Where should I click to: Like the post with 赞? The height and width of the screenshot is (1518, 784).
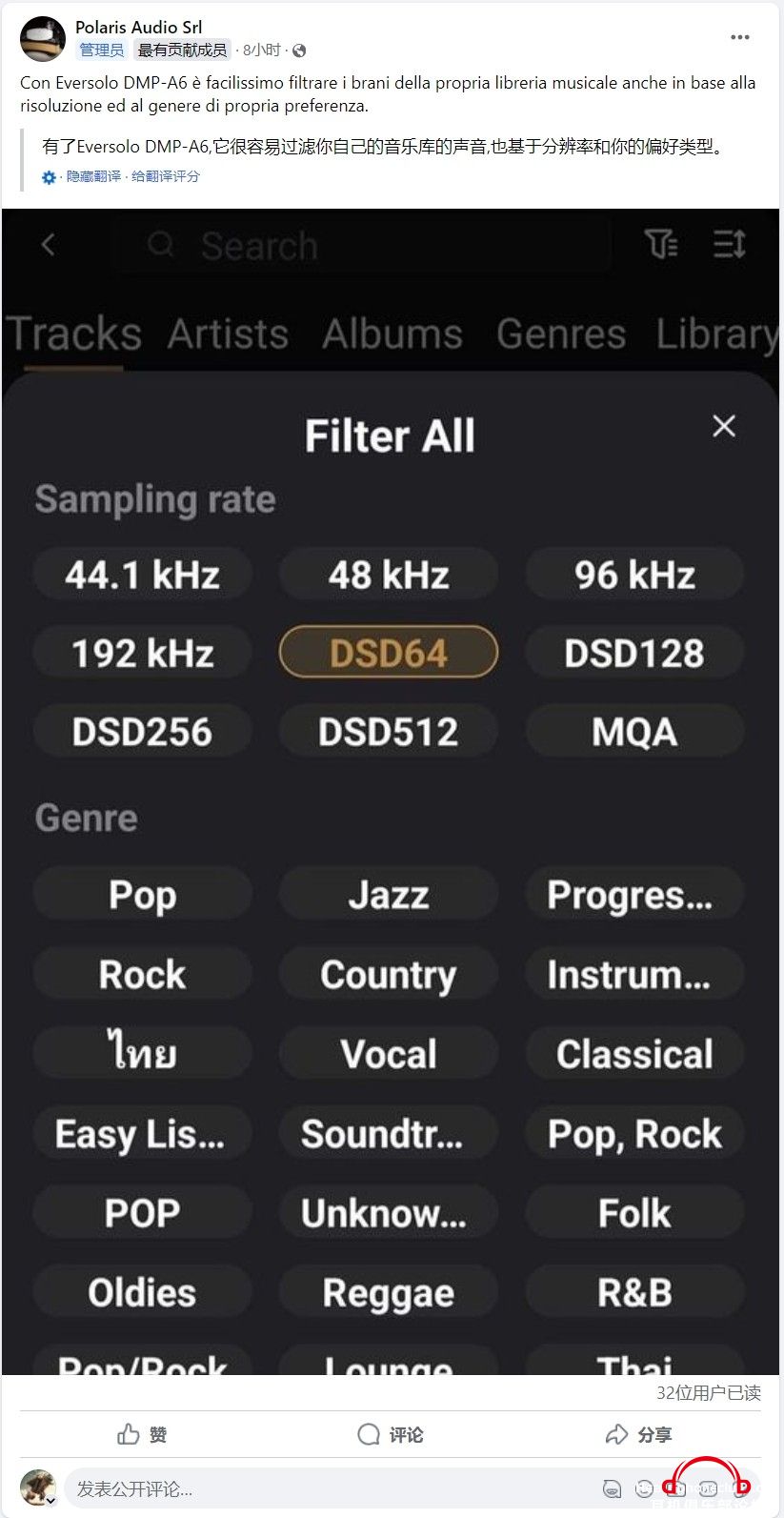(142, 1434)
